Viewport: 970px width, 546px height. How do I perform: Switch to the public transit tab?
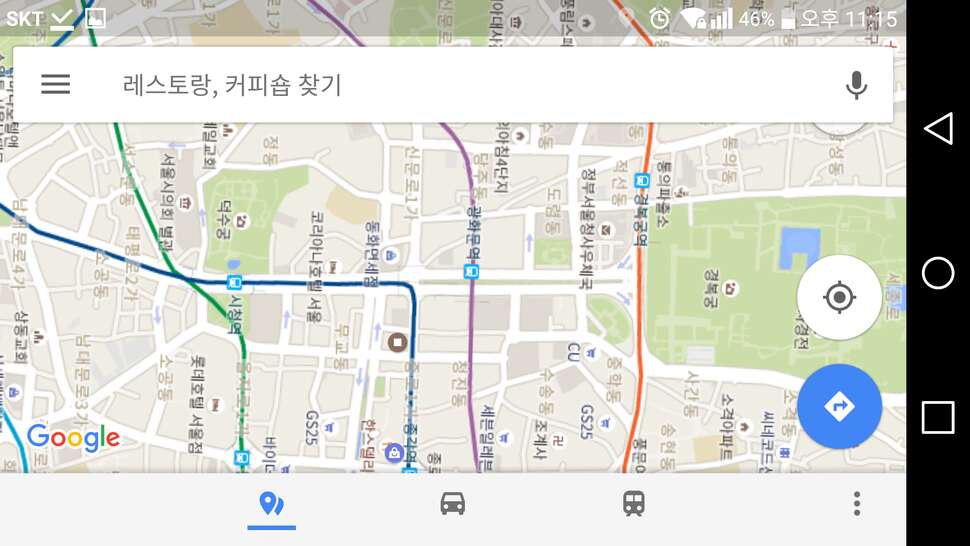click(x=634, y=504)
